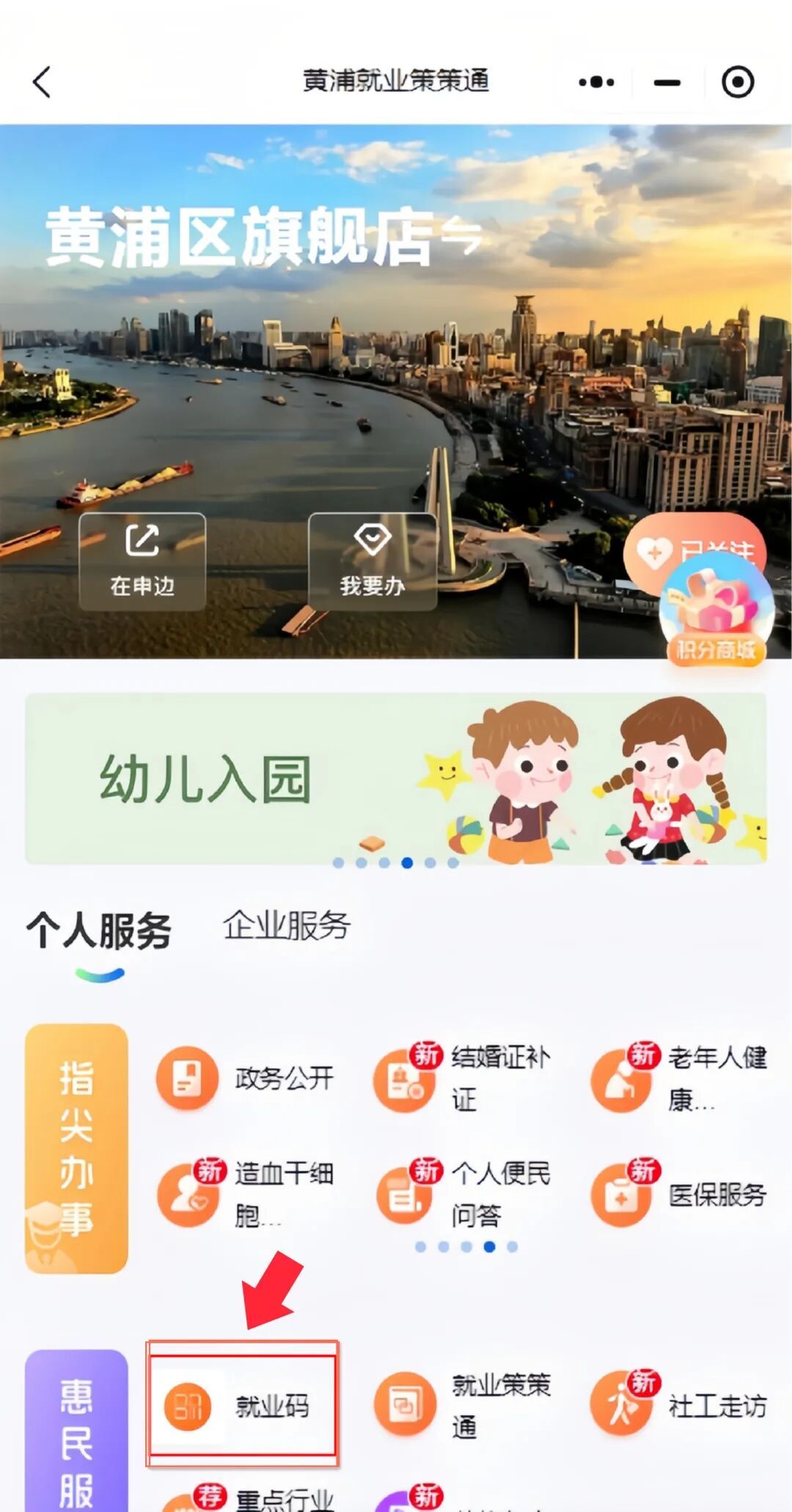
Task: Switch district via 黄浦区旗舰店 header
Action: point(264,236)
